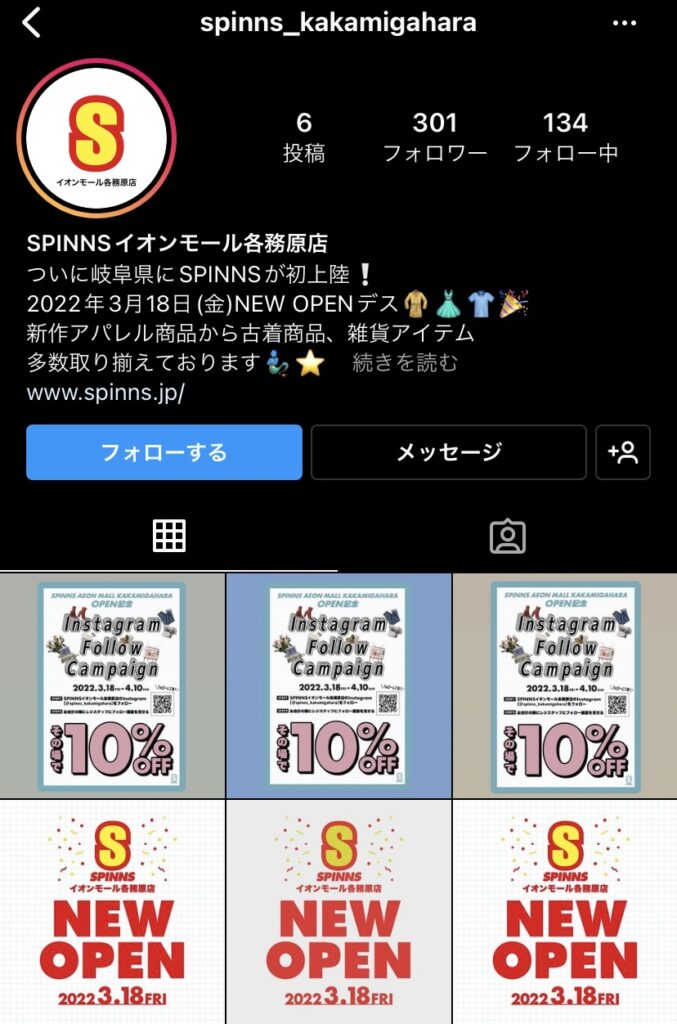Follow this account with フォローする
This screenshot has height=1024, width=677.
coord(164,453)
